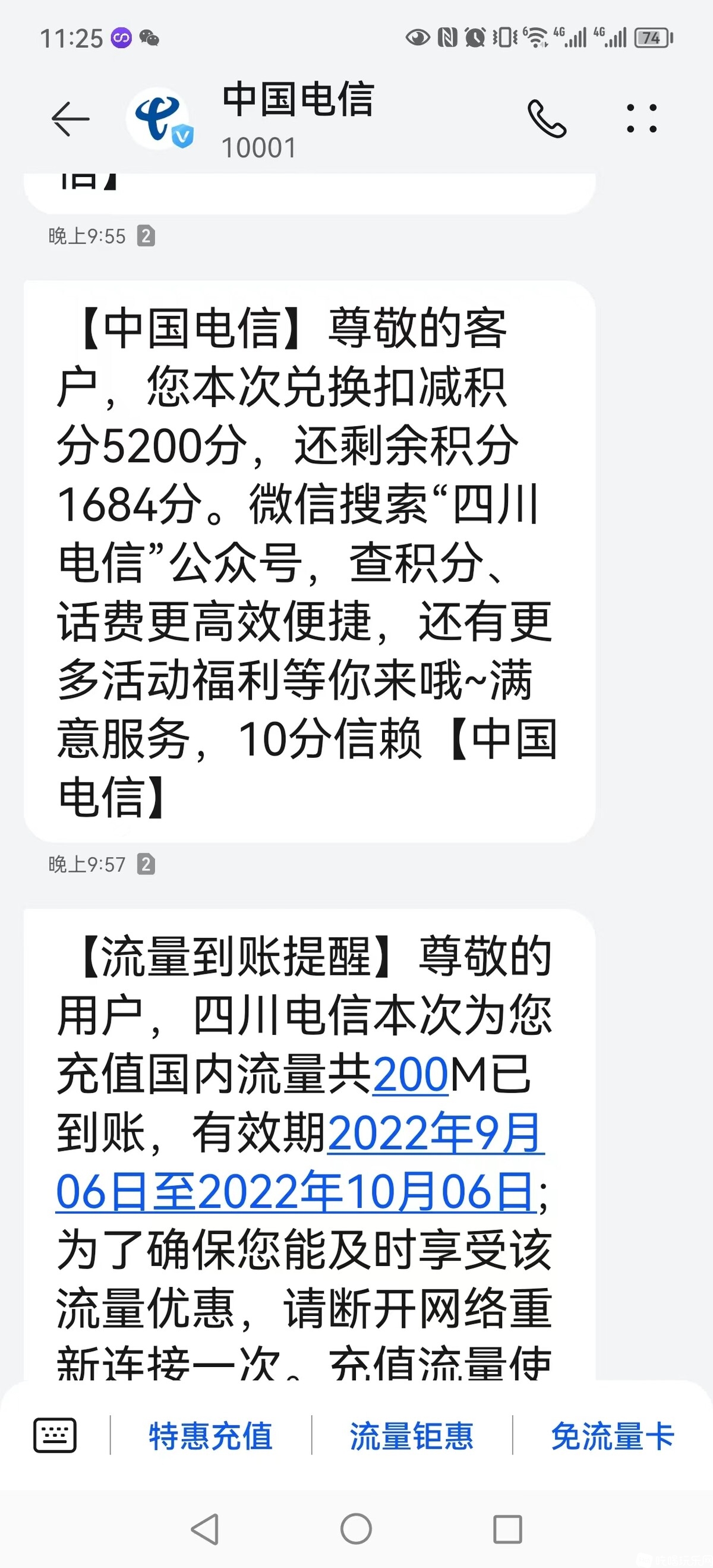
Task: Tap the underlined 200 link in the message
Action: [409, 1075]
